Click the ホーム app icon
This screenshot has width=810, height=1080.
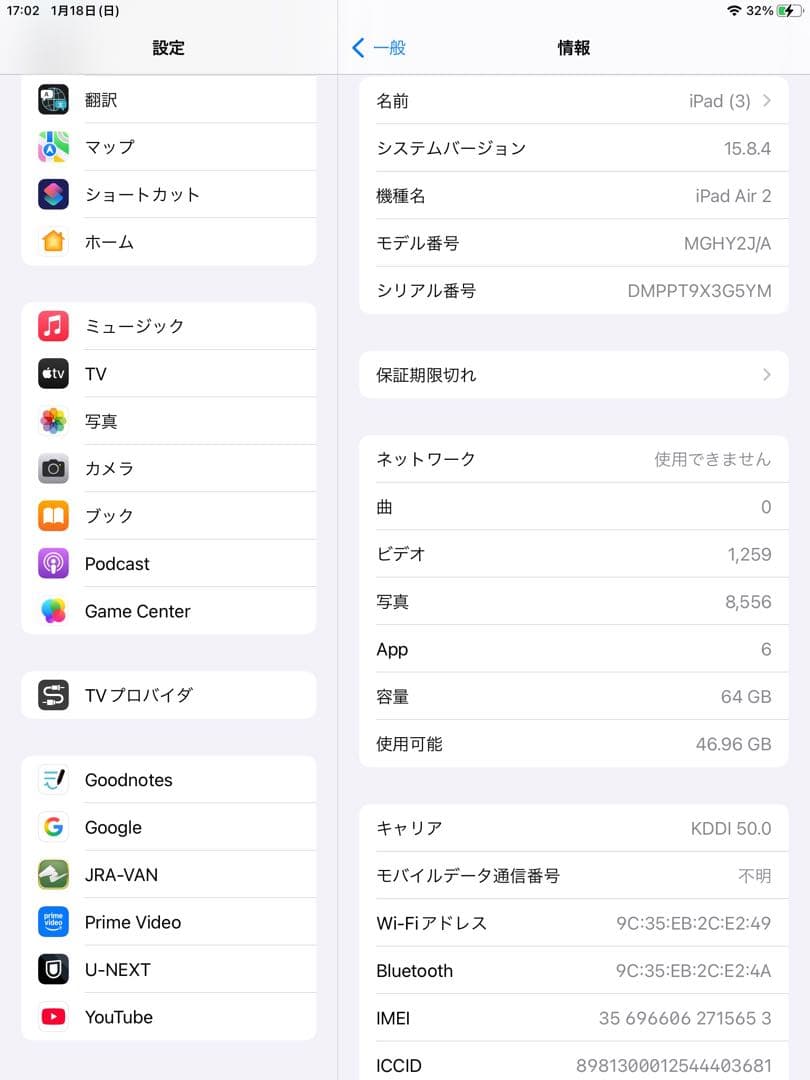(x=53, y=241)
